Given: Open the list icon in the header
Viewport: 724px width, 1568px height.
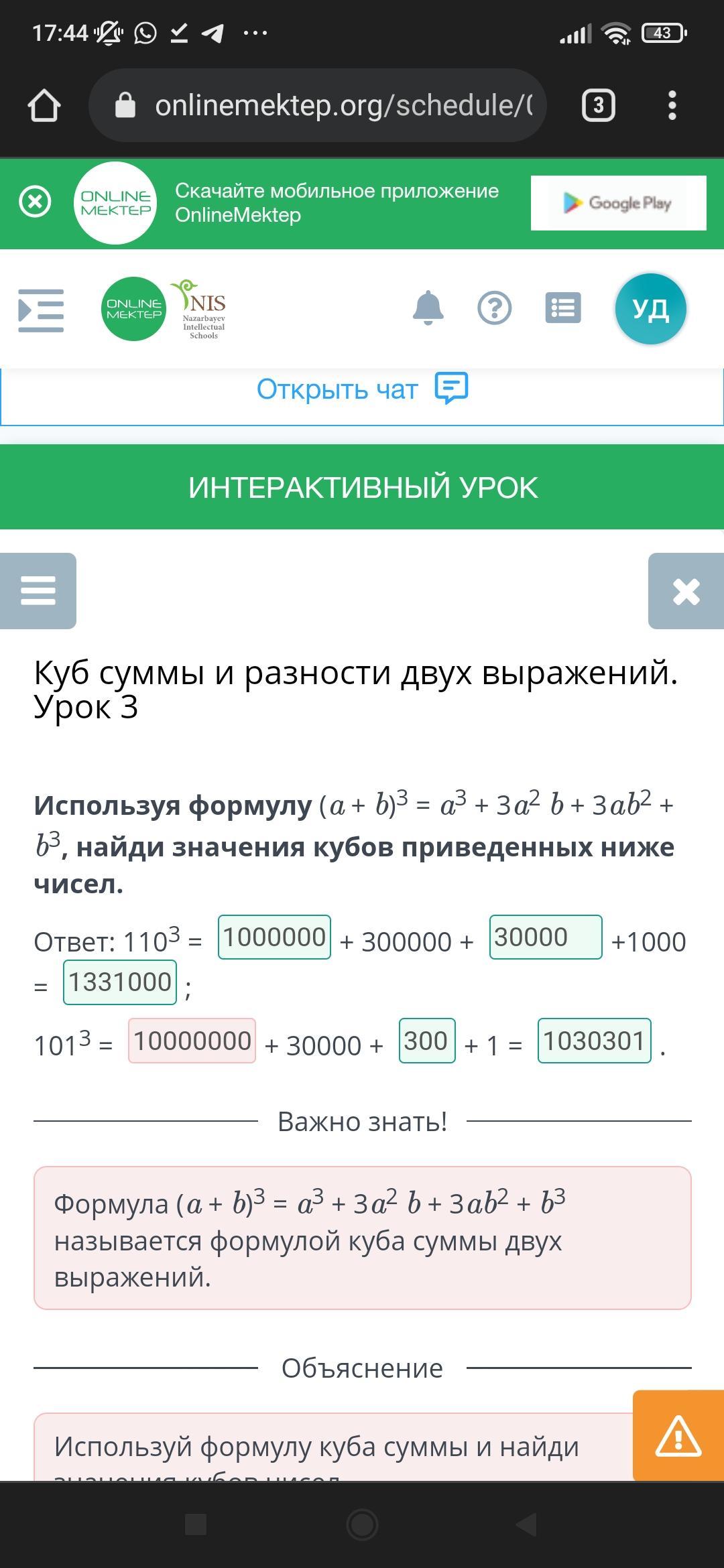Looking at the screenshot, I should coord(563,308).
